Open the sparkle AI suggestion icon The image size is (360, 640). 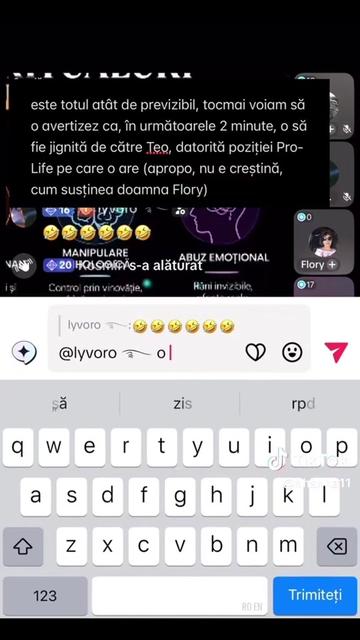point(24,352)
